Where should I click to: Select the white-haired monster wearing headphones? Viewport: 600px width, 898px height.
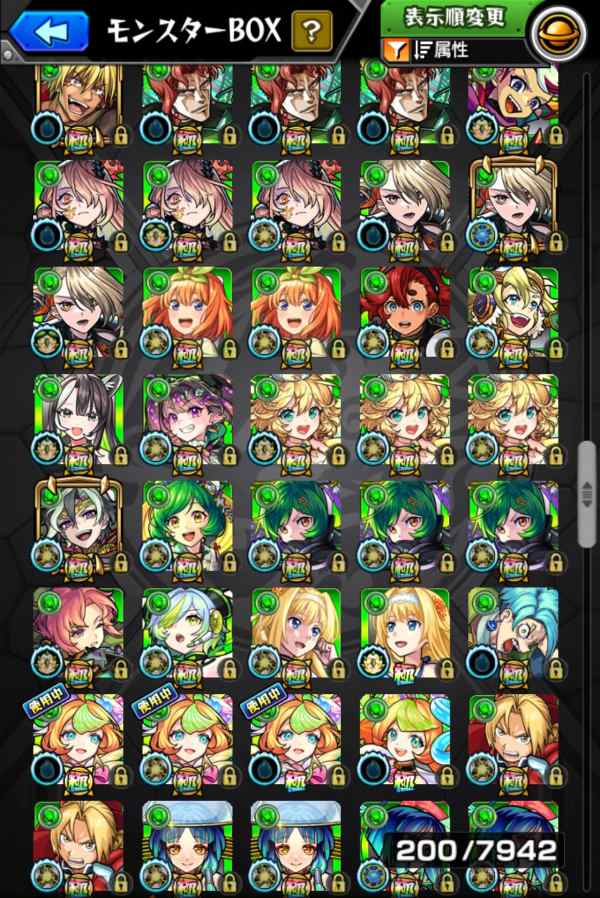coord(187,633)
